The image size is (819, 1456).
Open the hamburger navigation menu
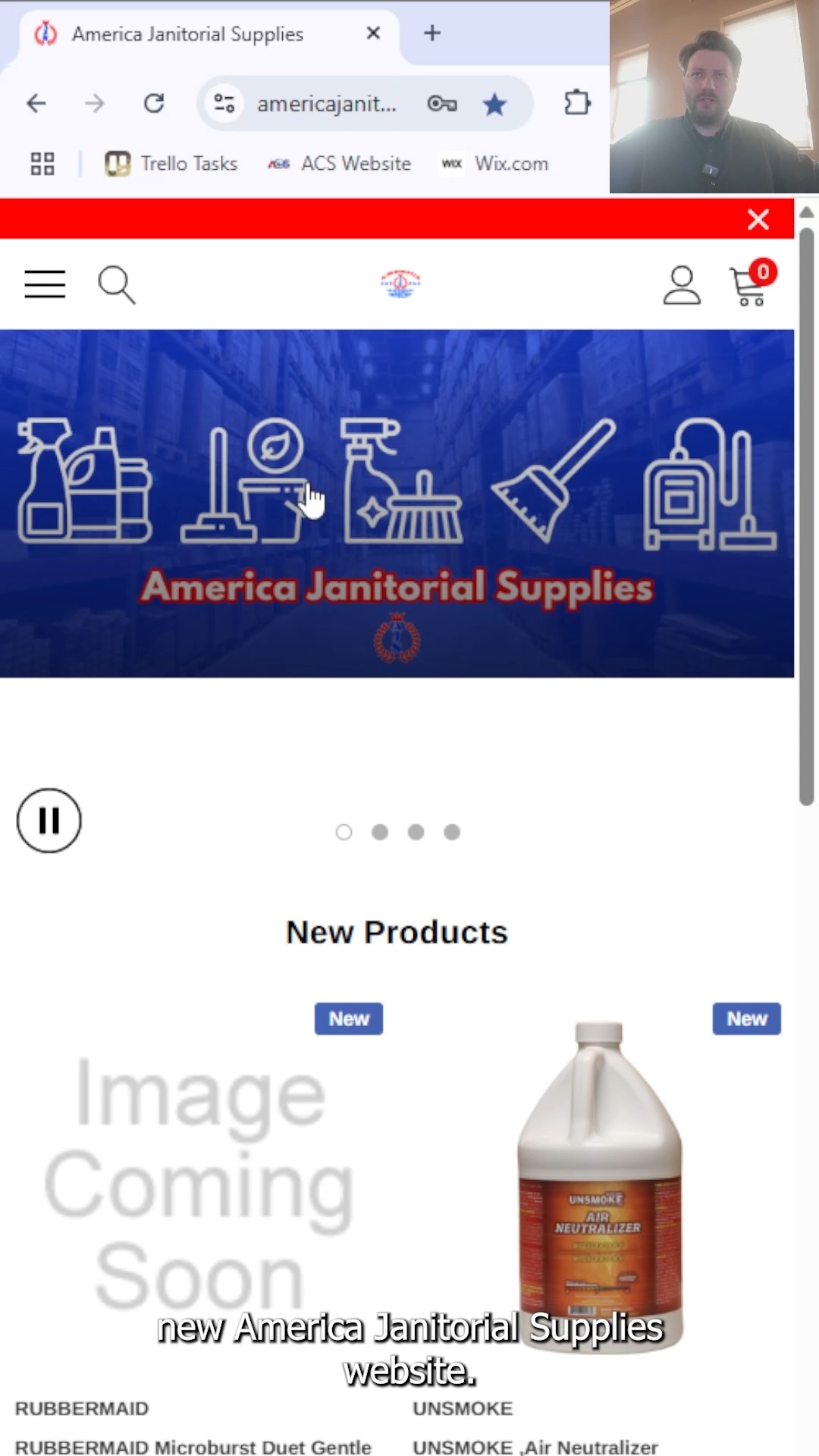(x=44, y=284)
